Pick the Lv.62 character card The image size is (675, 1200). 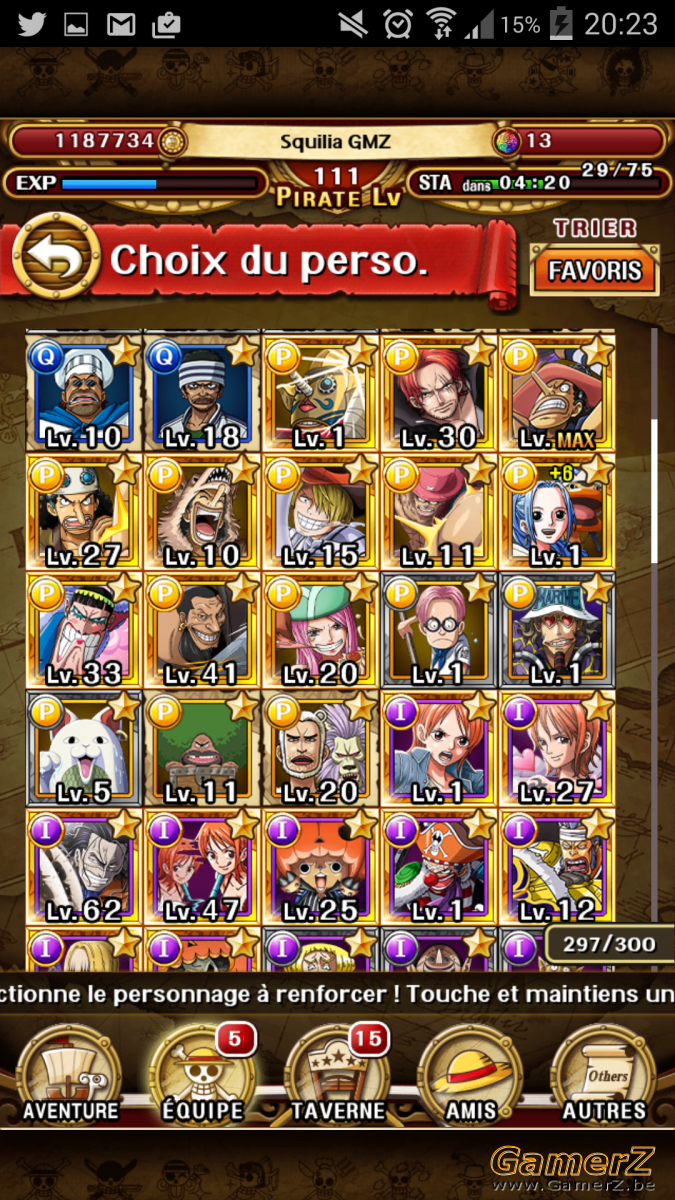84,866
